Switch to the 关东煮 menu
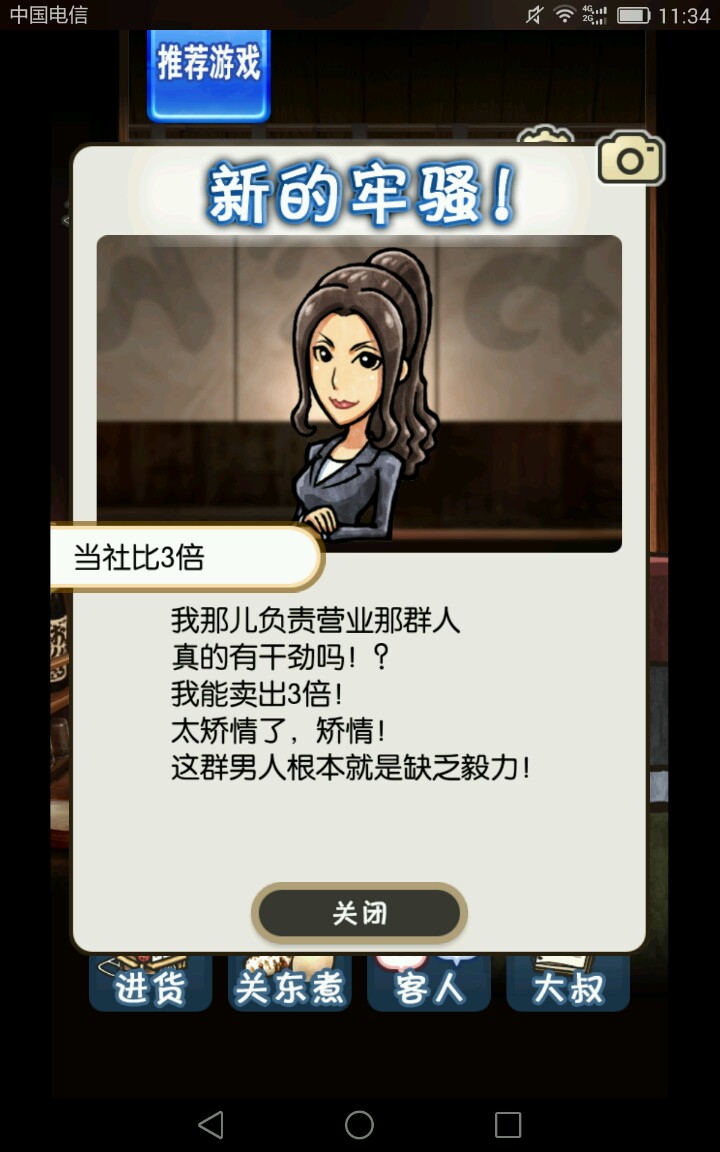The image size is (720, 1152). click(x=289, y=986)
